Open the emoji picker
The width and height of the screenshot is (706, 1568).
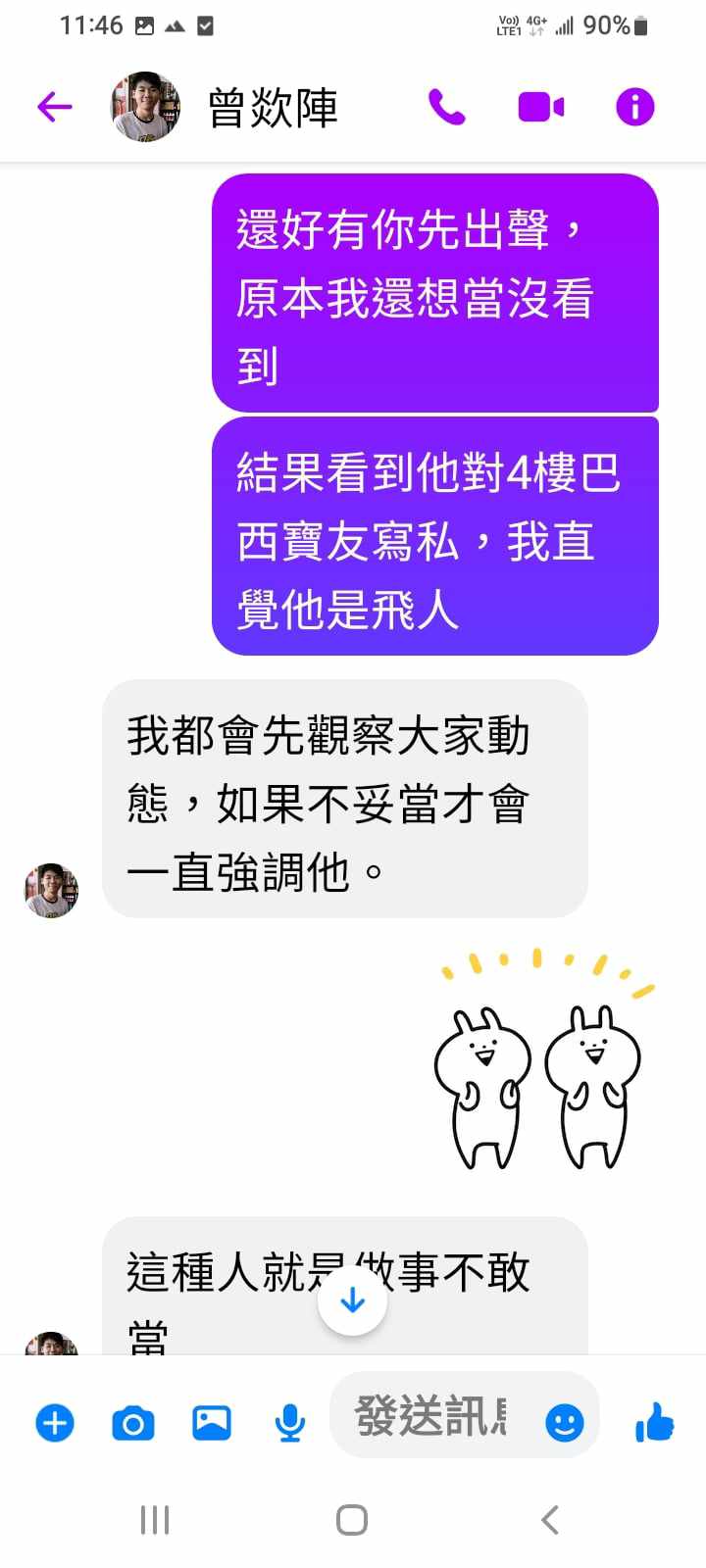565,1422
